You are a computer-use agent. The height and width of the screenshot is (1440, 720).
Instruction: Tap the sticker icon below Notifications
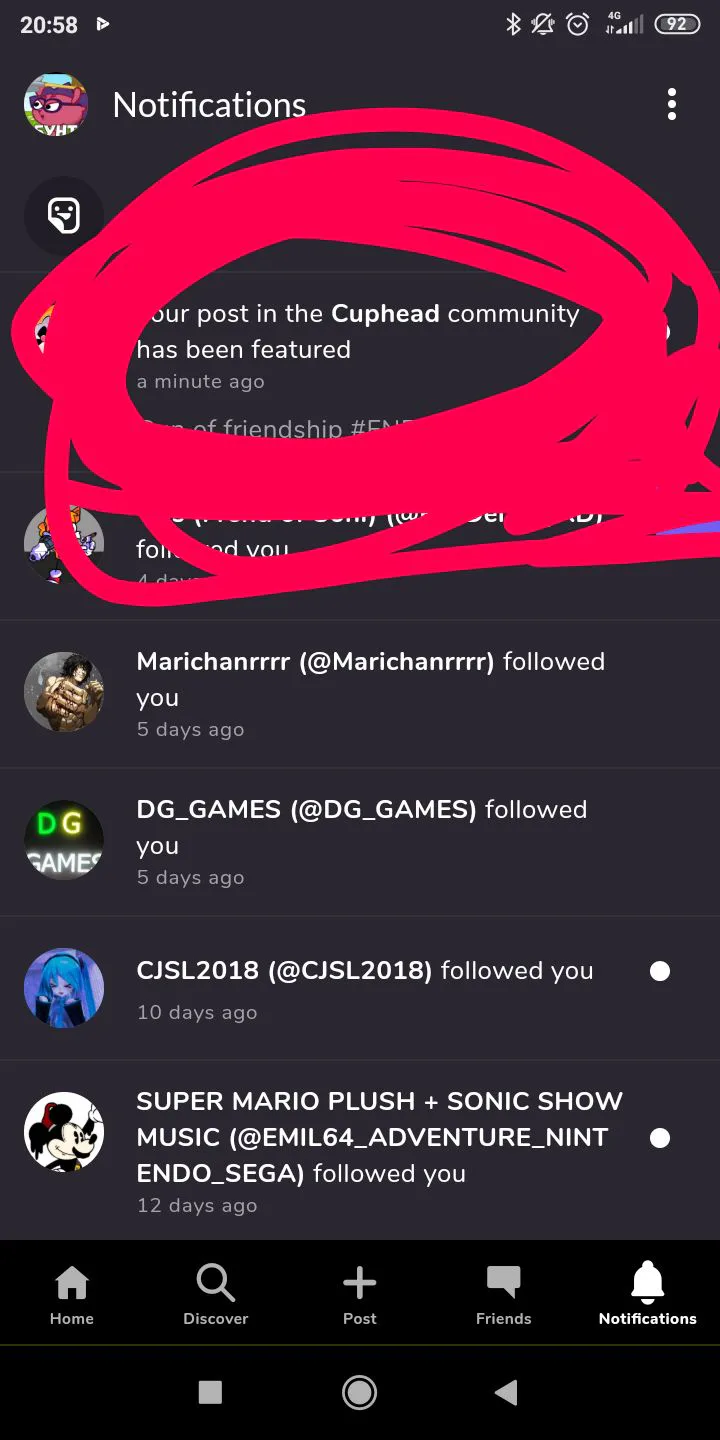(x=64, y=216)
